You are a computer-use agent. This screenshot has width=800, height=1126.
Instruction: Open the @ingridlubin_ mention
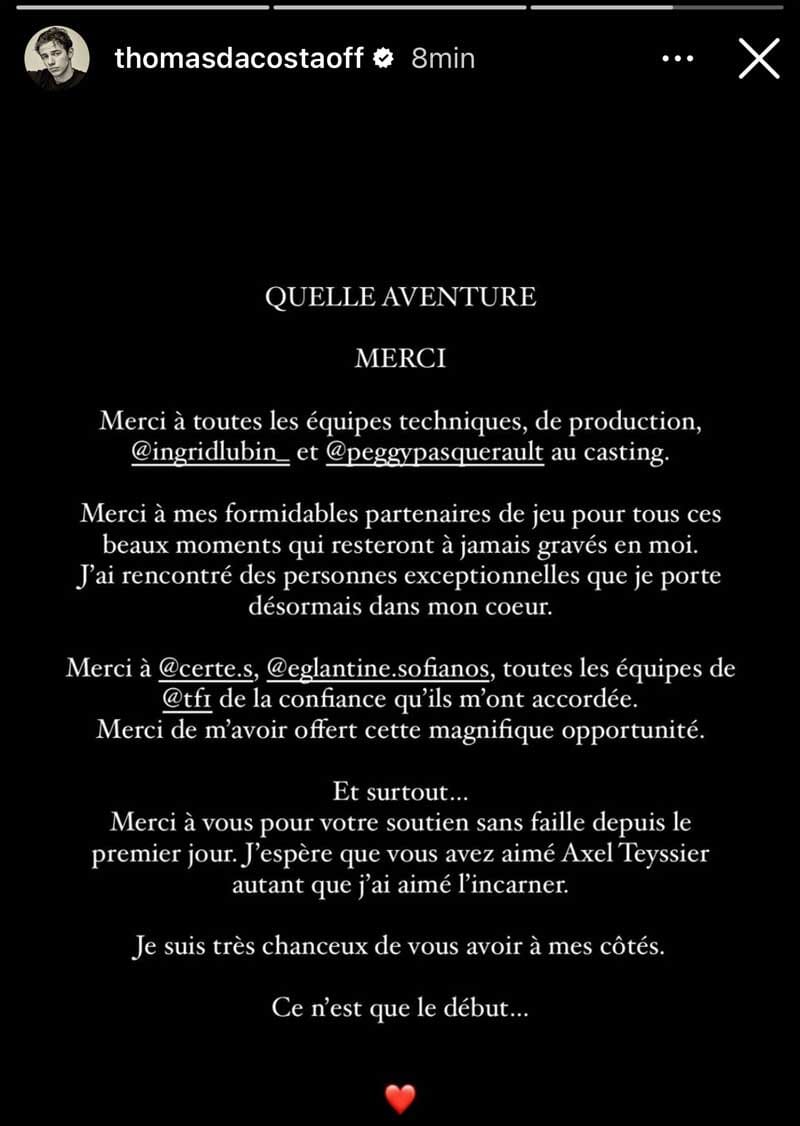pyautogui.click(x=211, y=452)
